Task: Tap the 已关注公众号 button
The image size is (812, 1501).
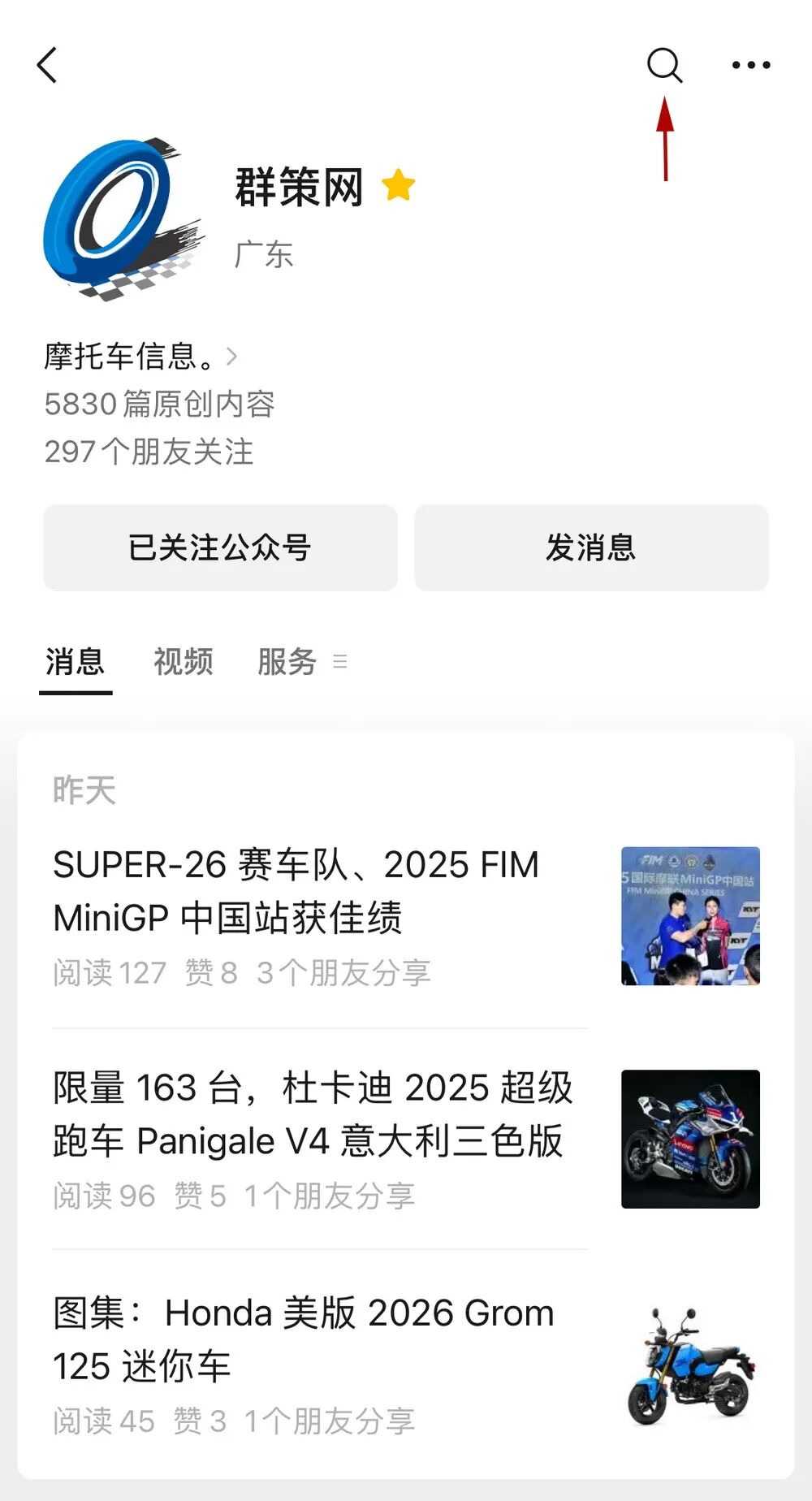Action: click(220, 547)
